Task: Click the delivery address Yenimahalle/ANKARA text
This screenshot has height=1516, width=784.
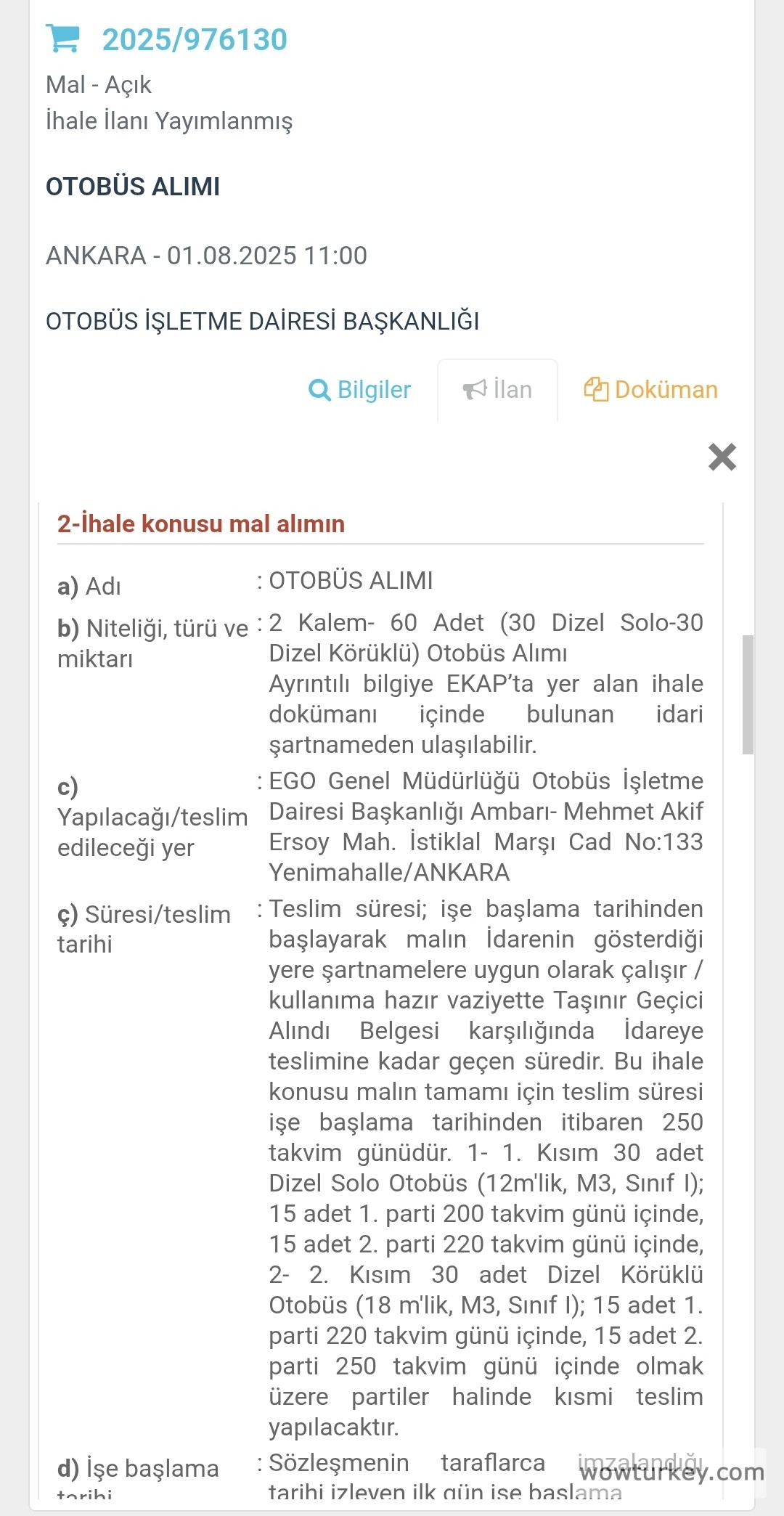Action: click(x=389, y=872)
